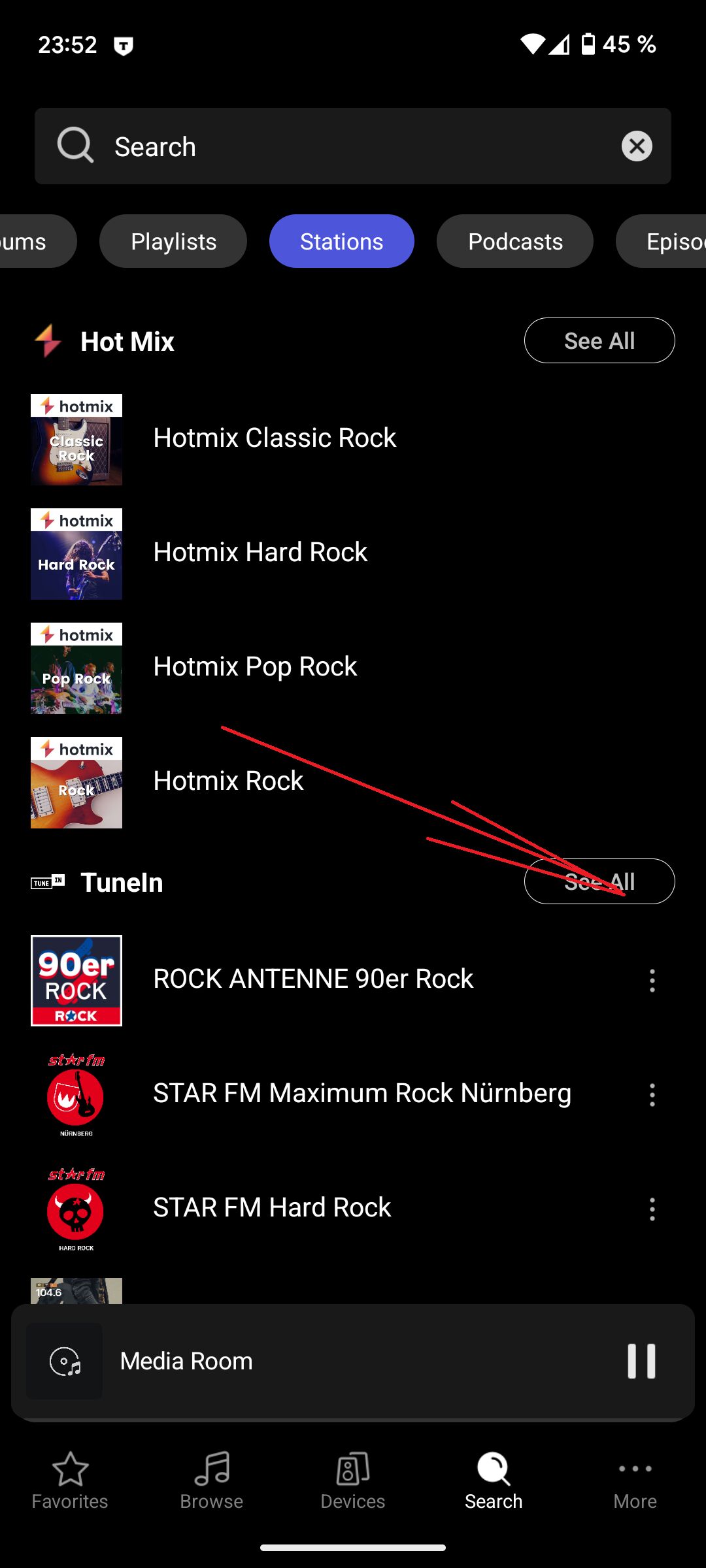Switch to the Playlists filter chip
706x1568 pixels.
[173, 242]
